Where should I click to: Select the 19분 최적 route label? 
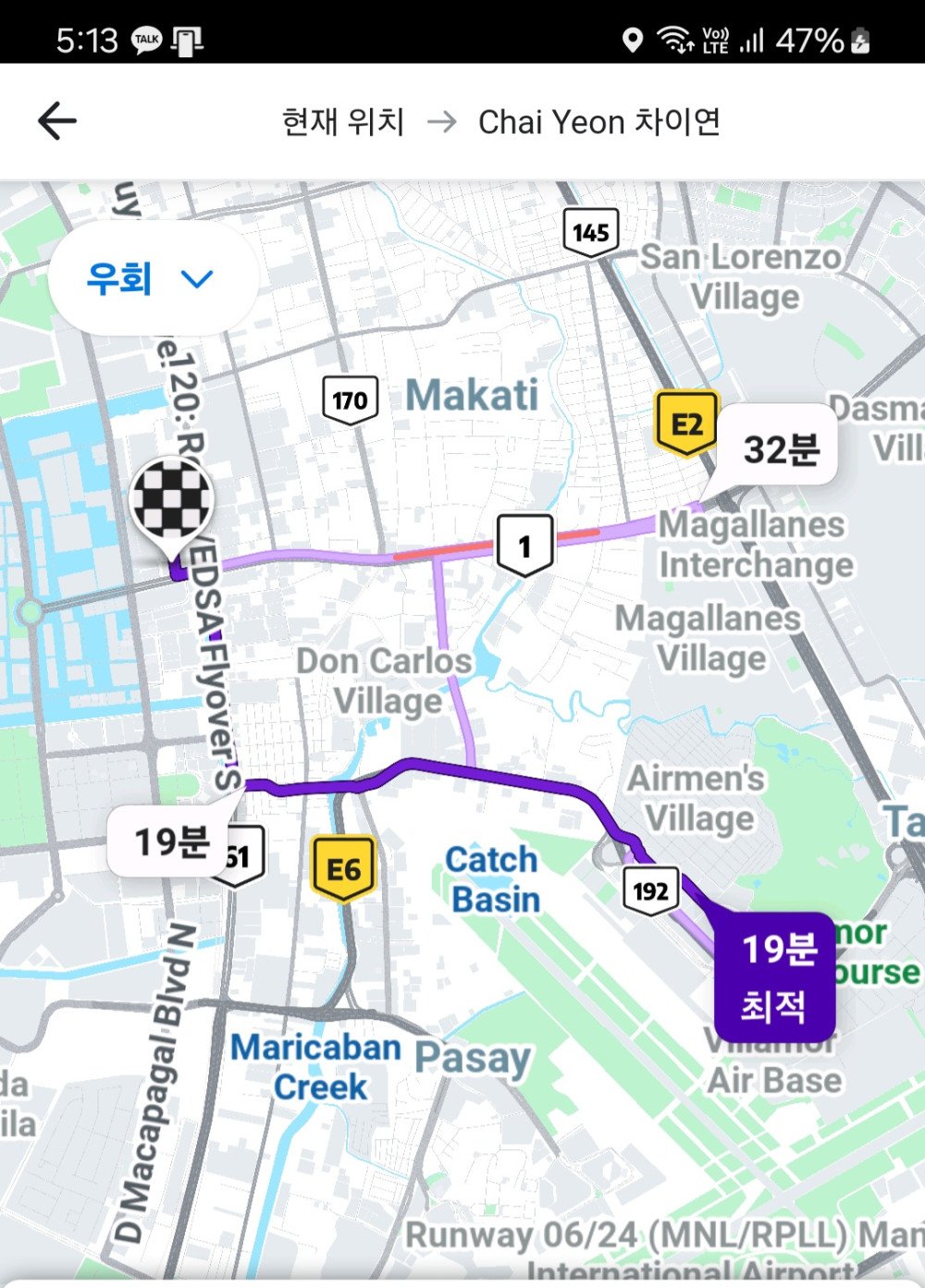775,976
